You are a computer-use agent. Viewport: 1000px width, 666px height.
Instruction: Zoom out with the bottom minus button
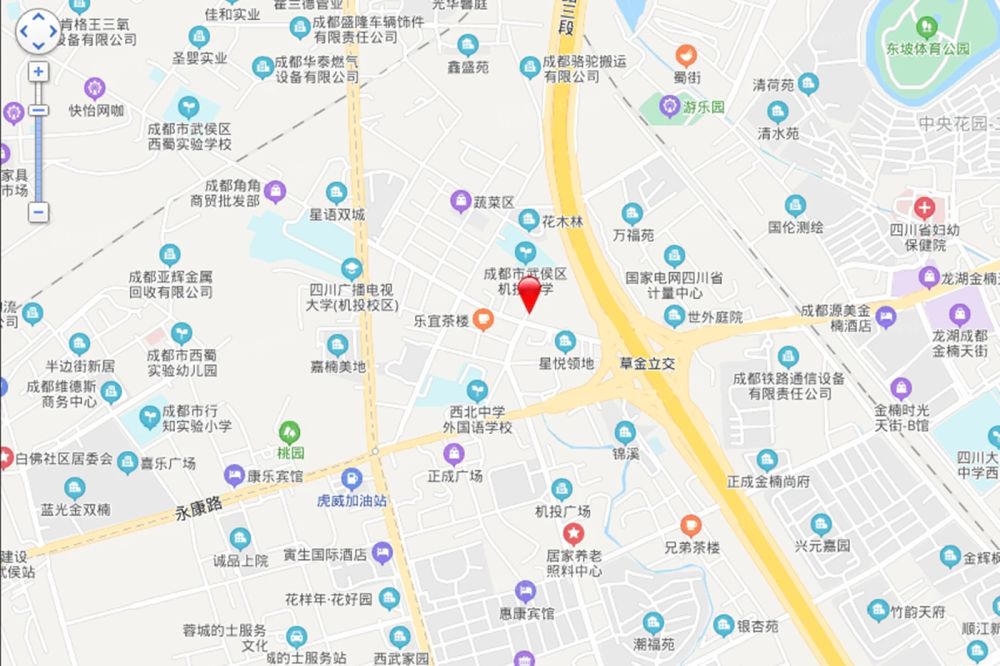39,212
